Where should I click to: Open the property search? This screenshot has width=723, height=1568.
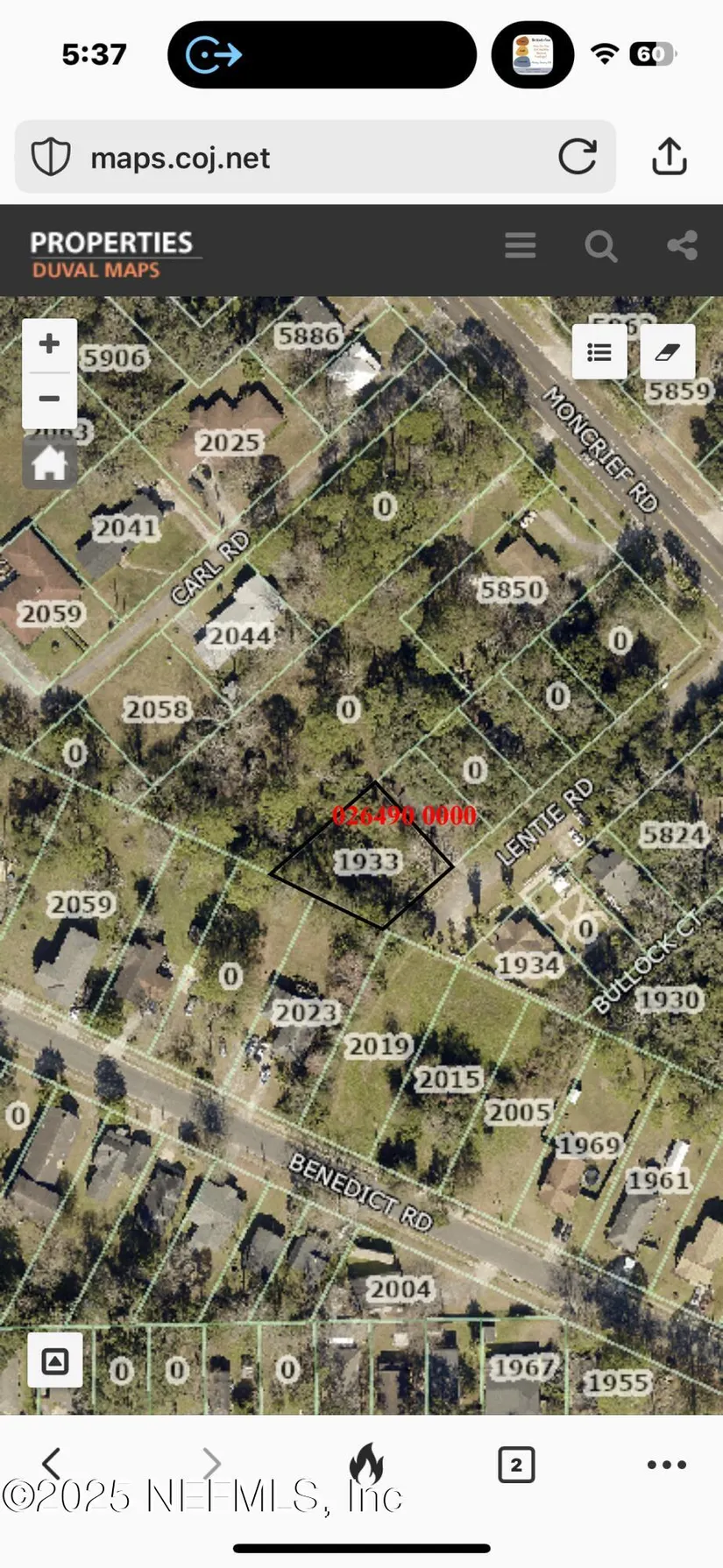pos(601,246)
